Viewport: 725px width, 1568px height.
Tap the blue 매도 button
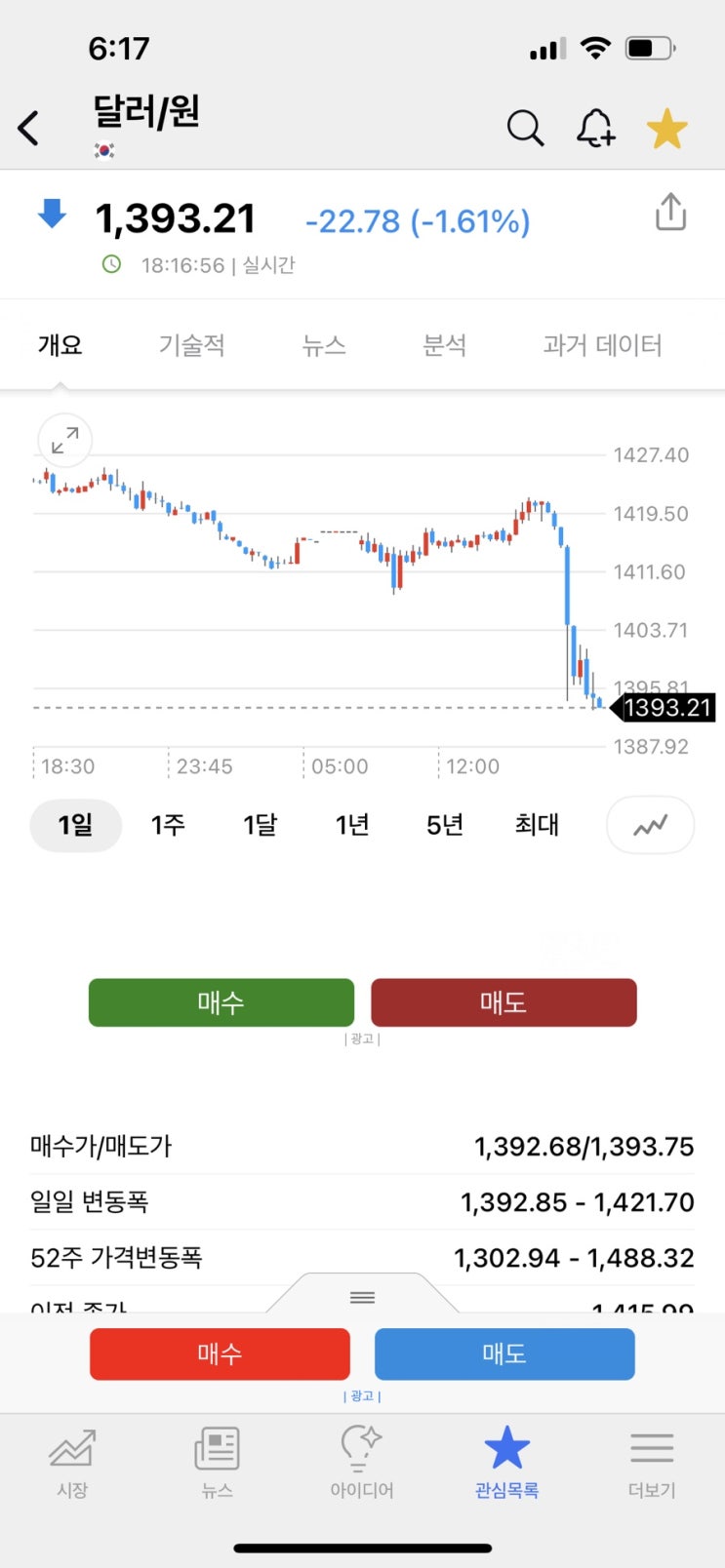click(504, 1353)
